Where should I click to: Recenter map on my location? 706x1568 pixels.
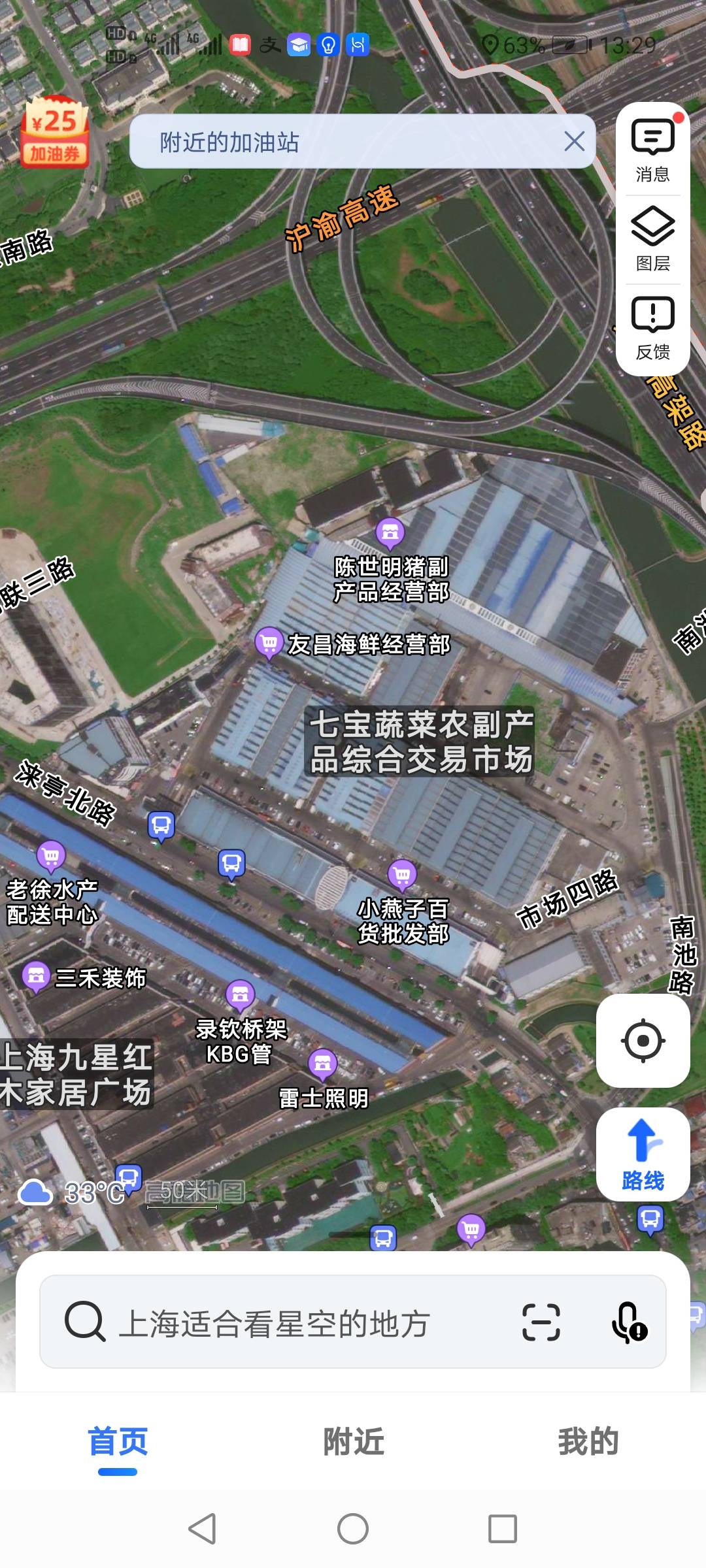click(x=643, y=1040)
